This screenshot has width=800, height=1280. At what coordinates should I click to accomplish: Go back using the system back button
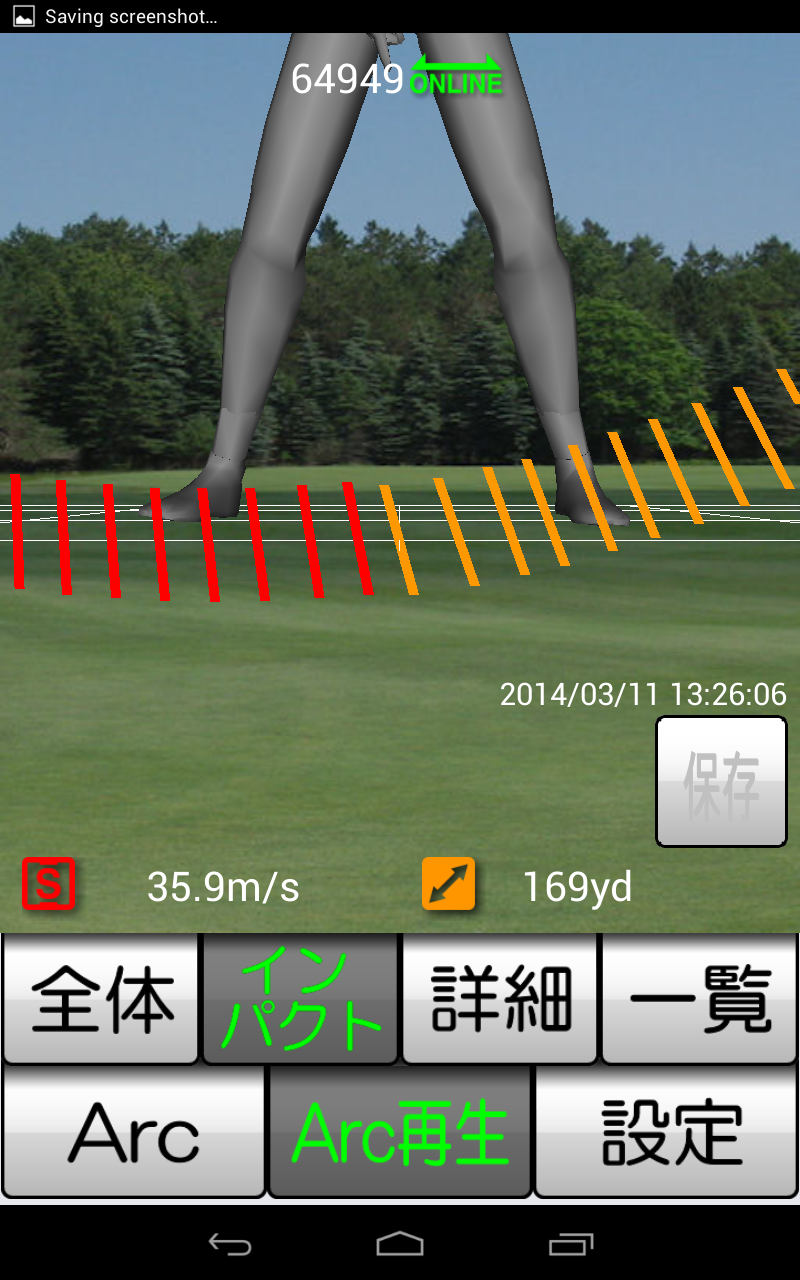[x=229, y=1244]
